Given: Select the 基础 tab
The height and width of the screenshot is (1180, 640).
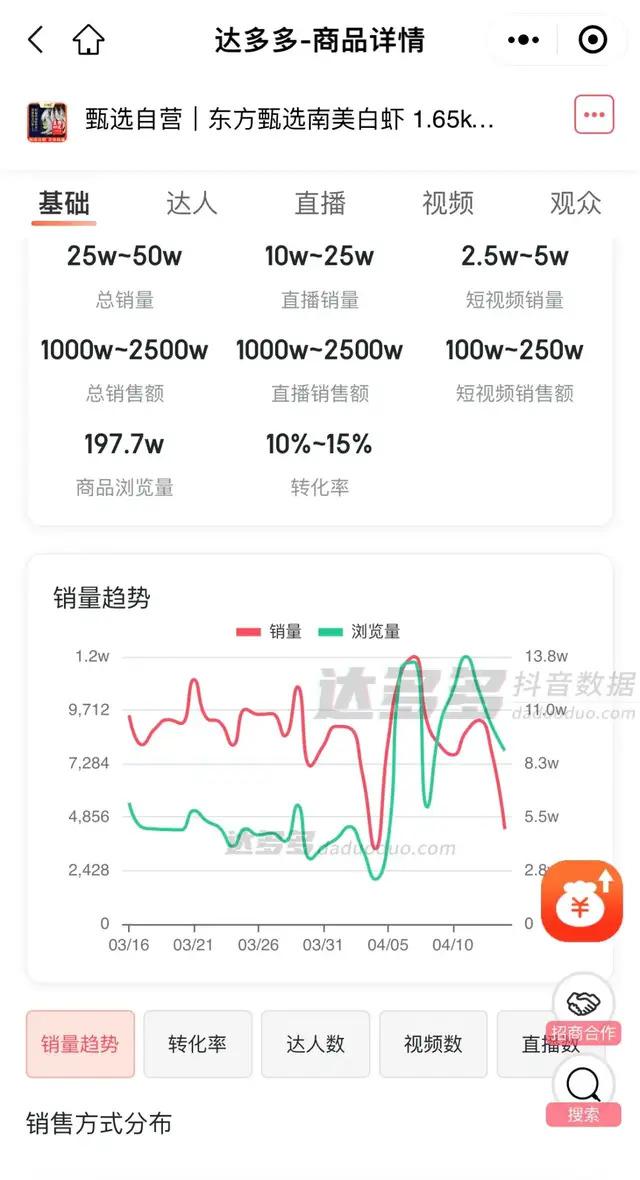Looking at the screenshot, I should pos(64,203).
